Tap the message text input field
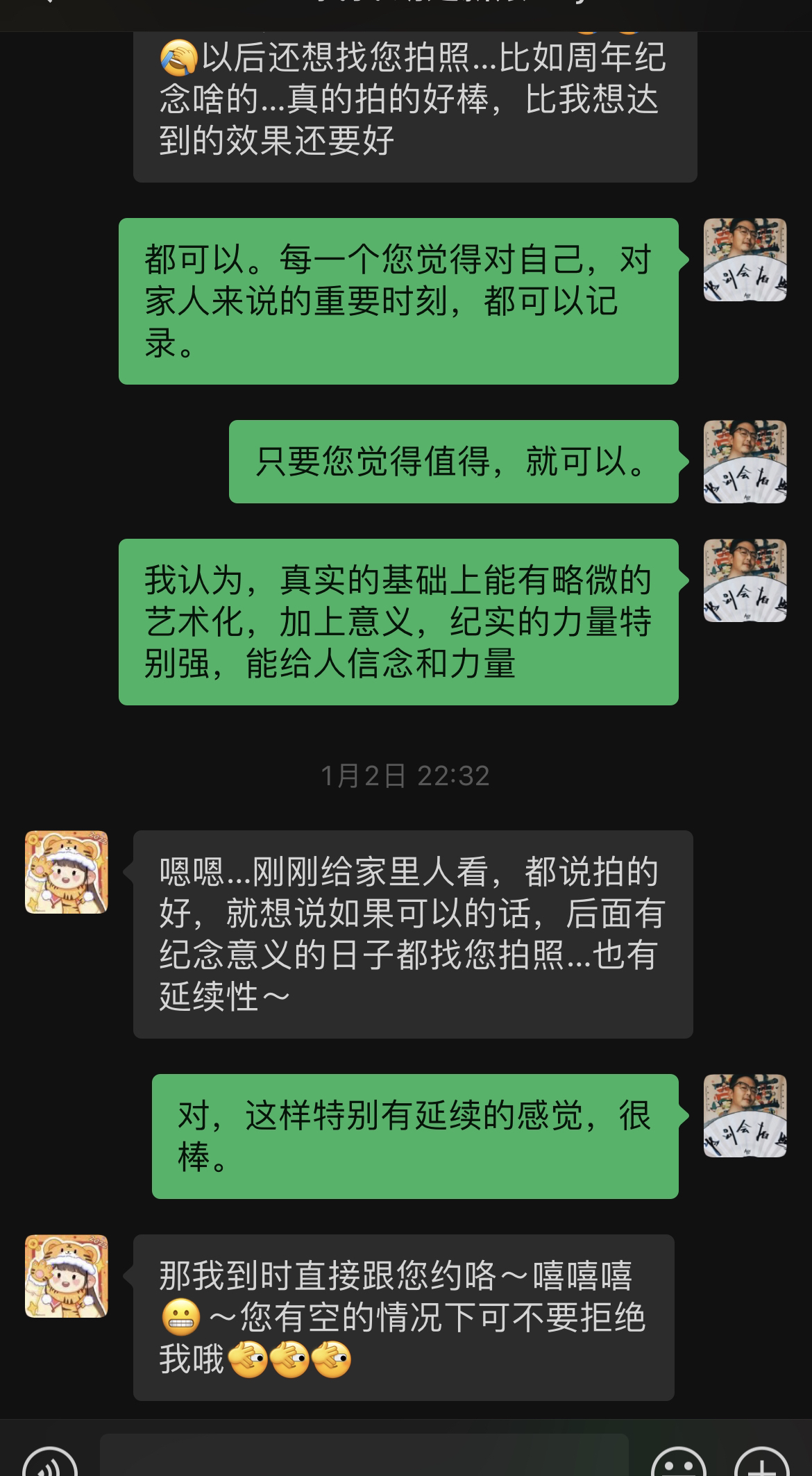Viewport: 812px width, 1476px height. [x=364, y=1459]
